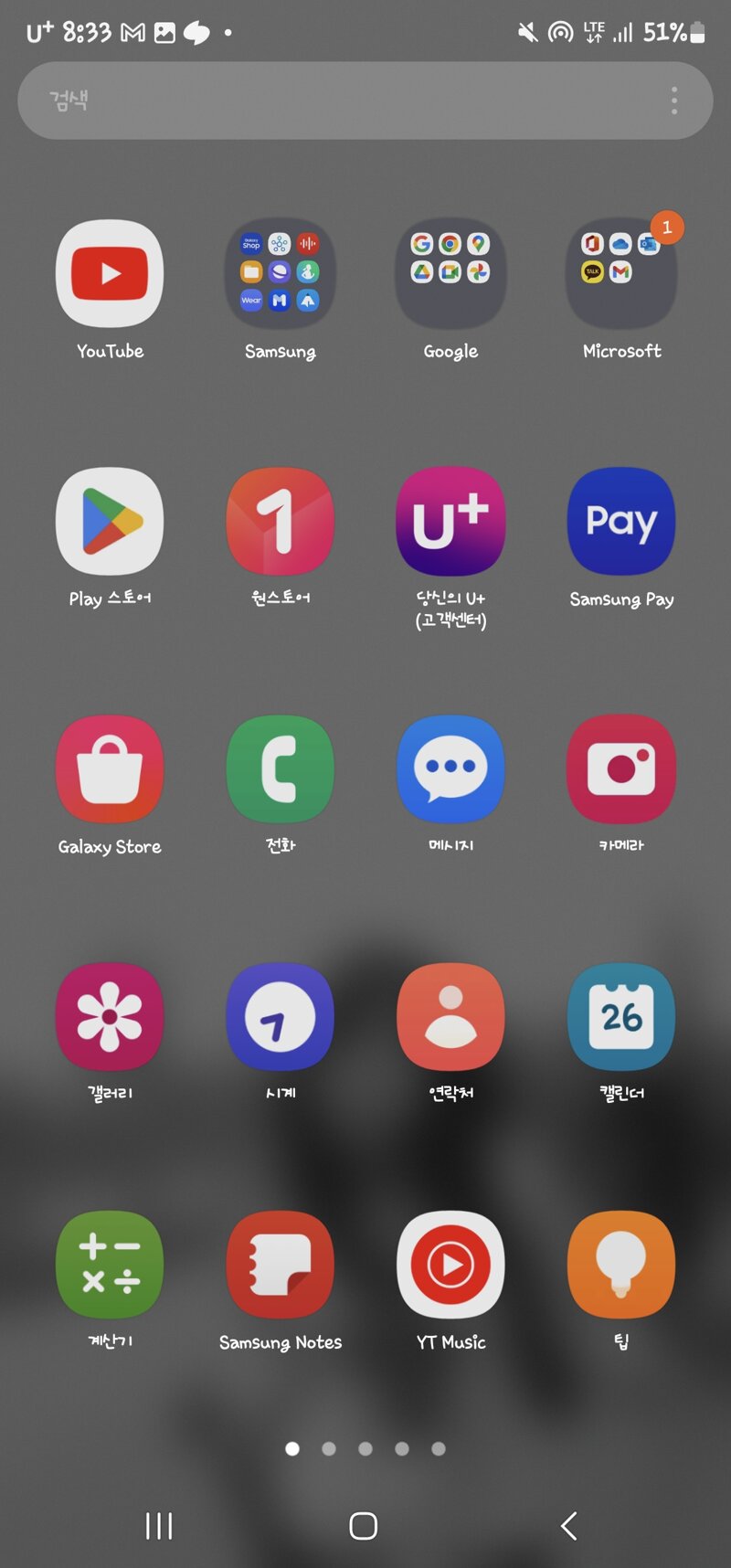731x1568 pixels.
Task: Launch Samsung Pay
Action: coord(621,522)
